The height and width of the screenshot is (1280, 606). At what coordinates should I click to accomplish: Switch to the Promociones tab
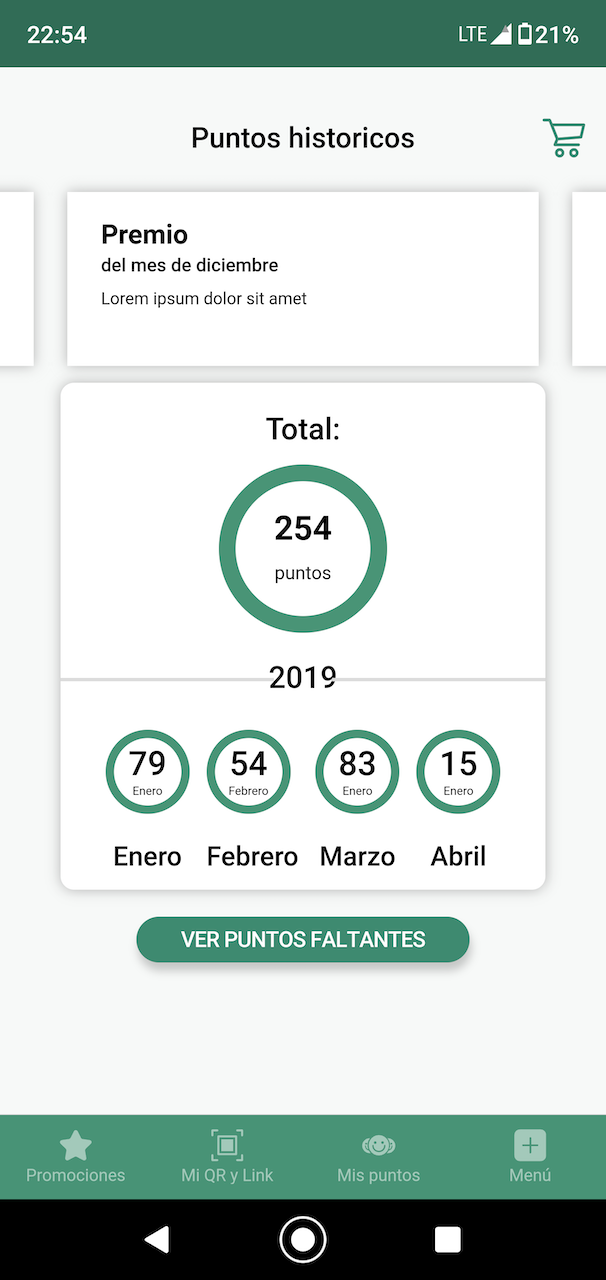[76, 1157]
